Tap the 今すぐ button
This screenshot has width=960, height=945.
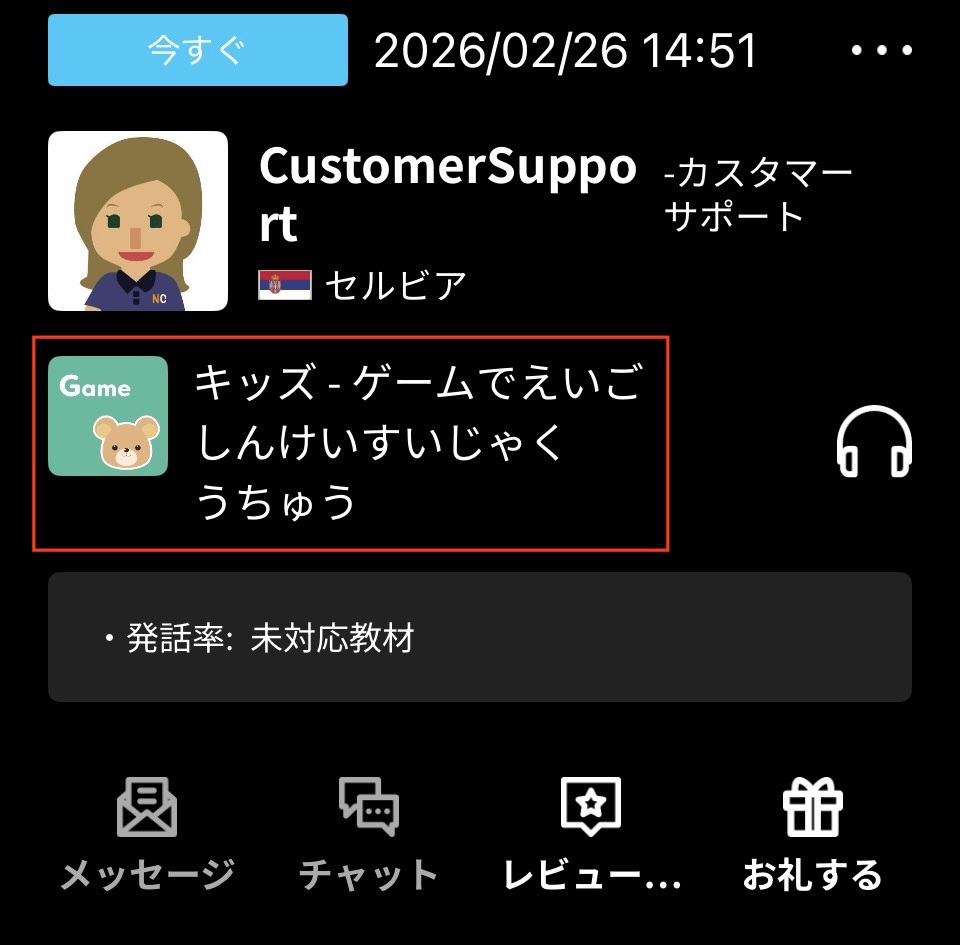(198, 50)
